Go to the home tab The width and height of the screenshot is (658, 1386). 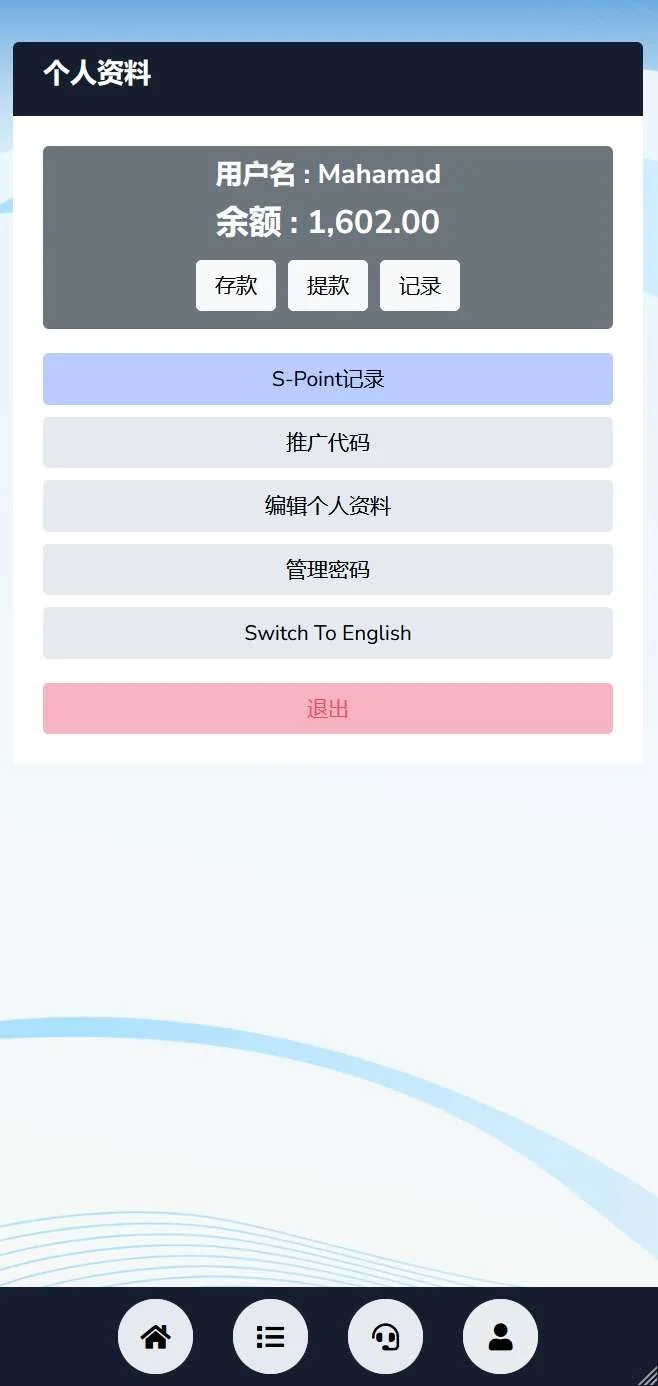click(155, 1337)
